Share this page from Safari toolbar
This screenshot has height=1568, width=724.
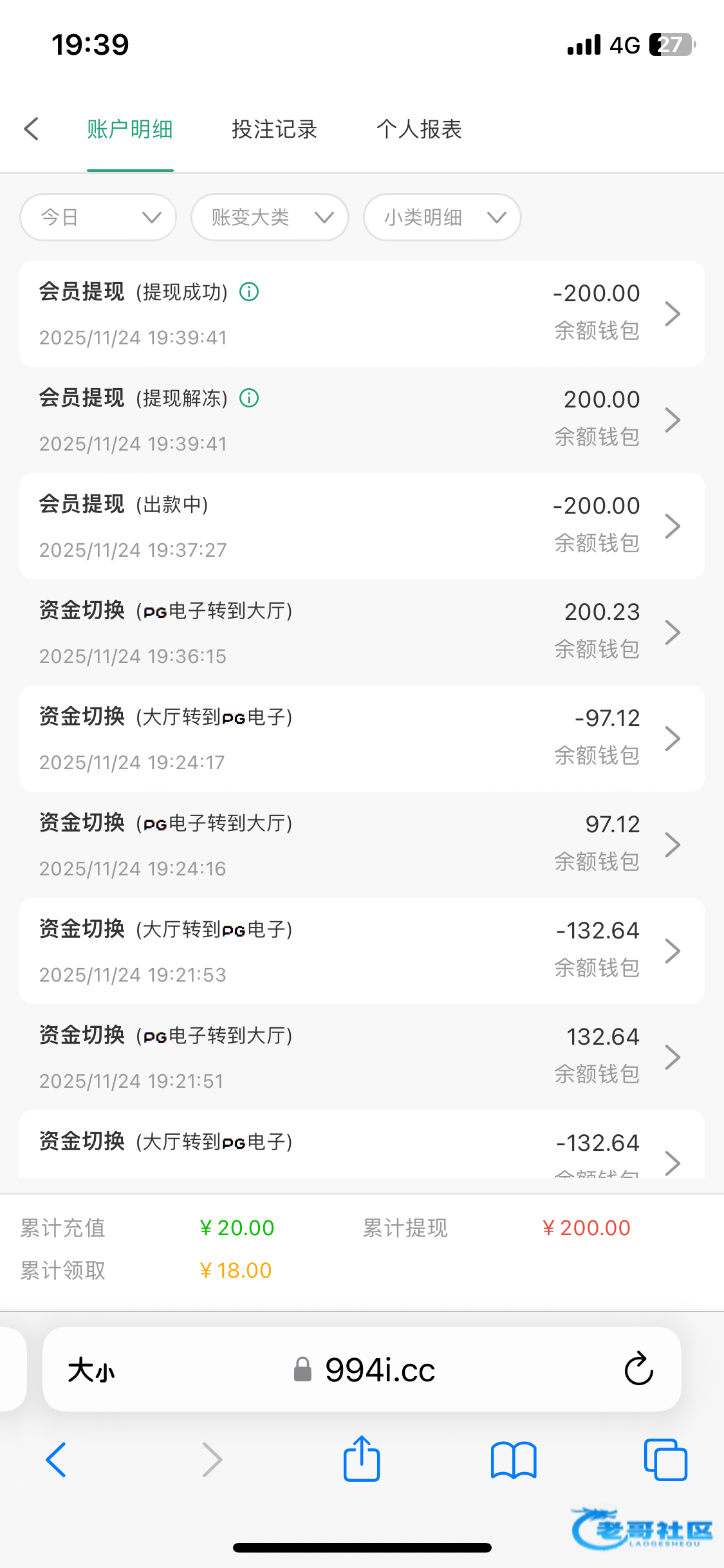362,1459
